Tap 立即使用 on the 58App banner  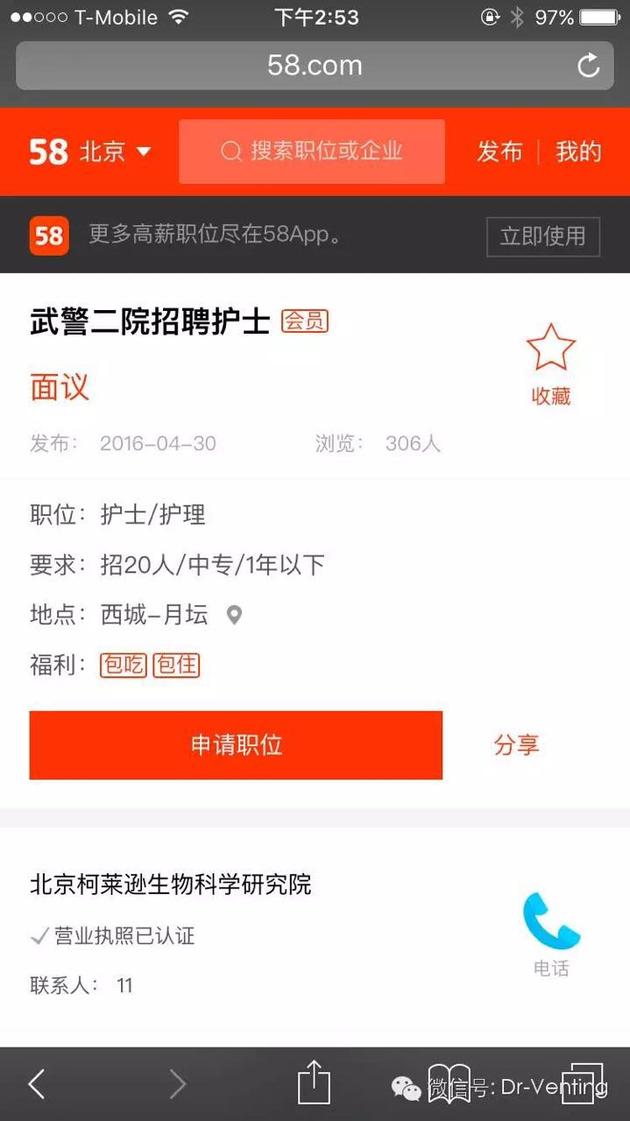click(542, 237)
